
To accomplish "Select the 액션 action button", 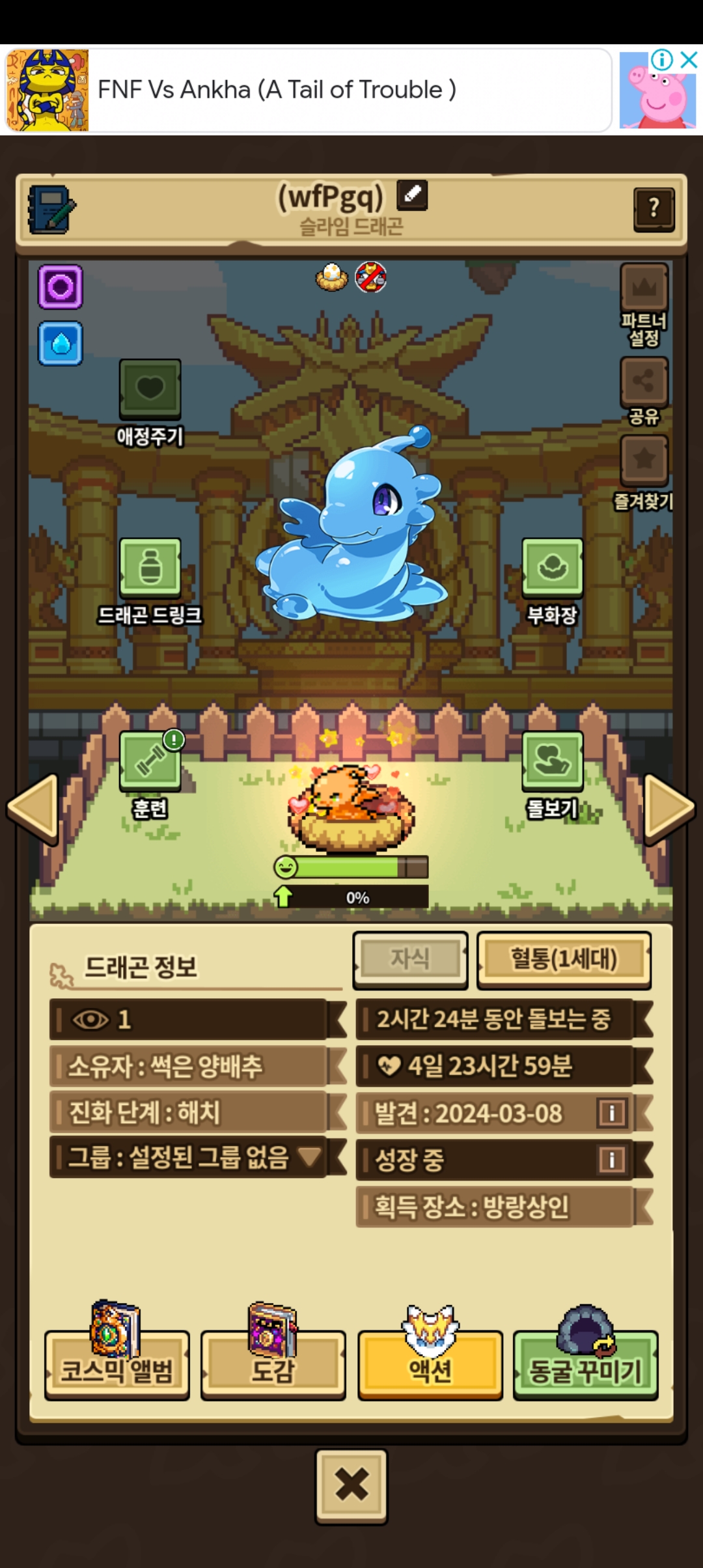I will (430, 1365).
